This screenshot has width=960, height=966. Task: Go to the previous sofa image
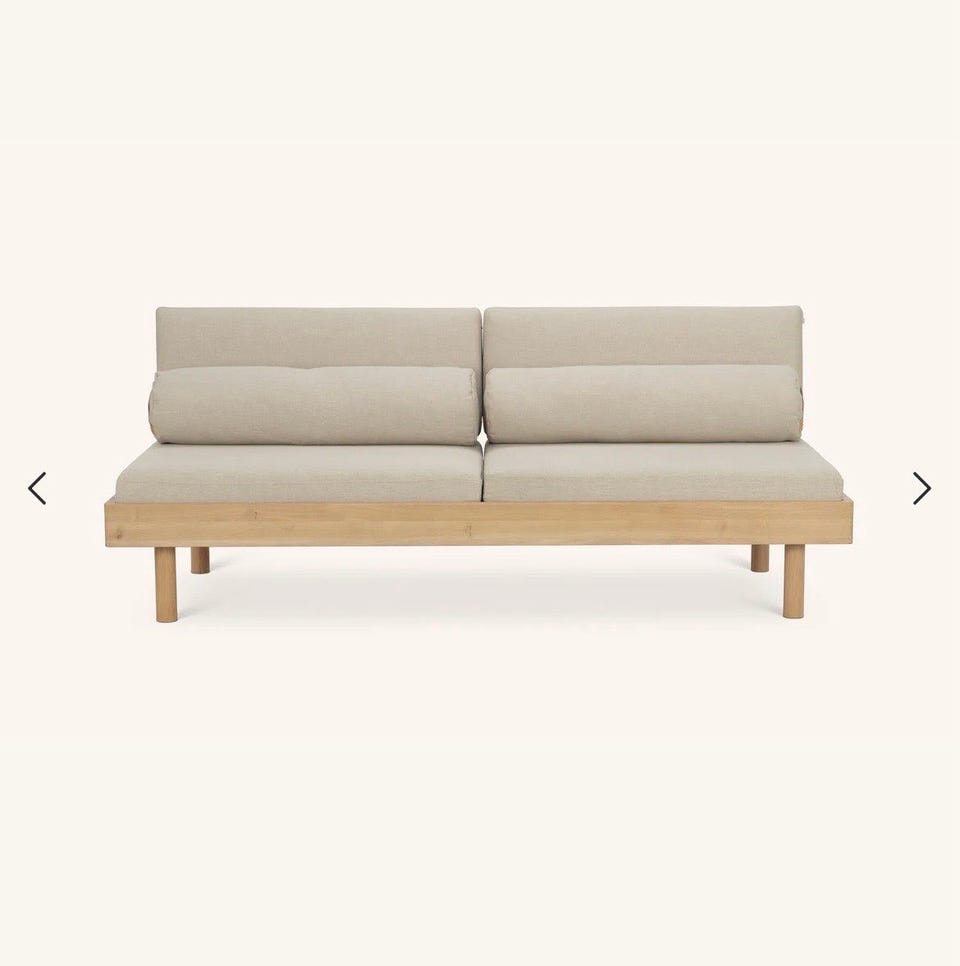click(x=37, y=488)
